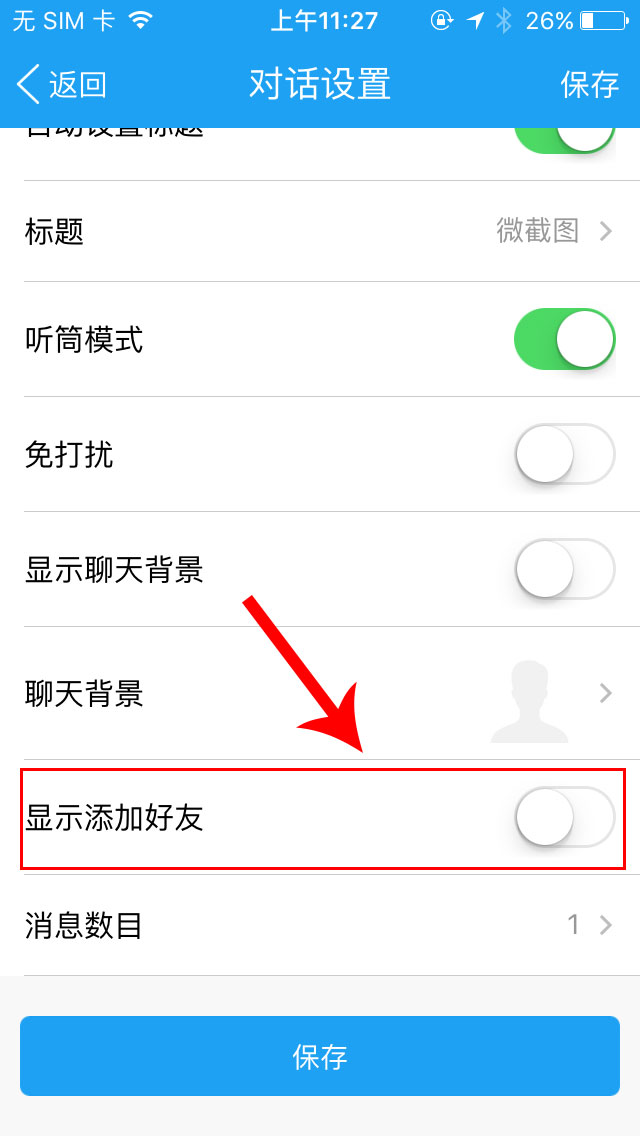Open the 聊天背景 row
The height and width of the screenshot is (1136, 640).
click(320, 693)
